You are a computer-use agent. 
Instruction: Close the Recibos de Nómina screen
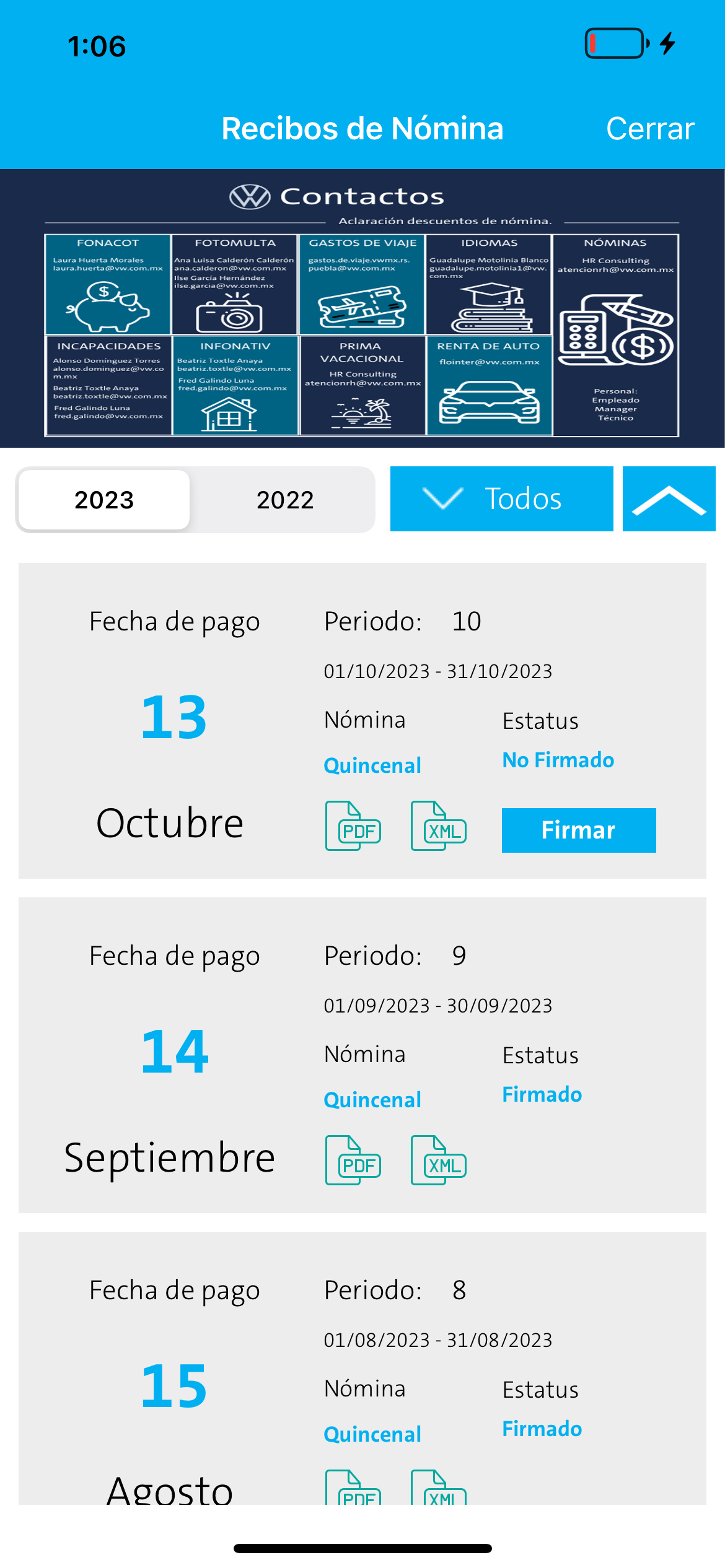[649, 129]
